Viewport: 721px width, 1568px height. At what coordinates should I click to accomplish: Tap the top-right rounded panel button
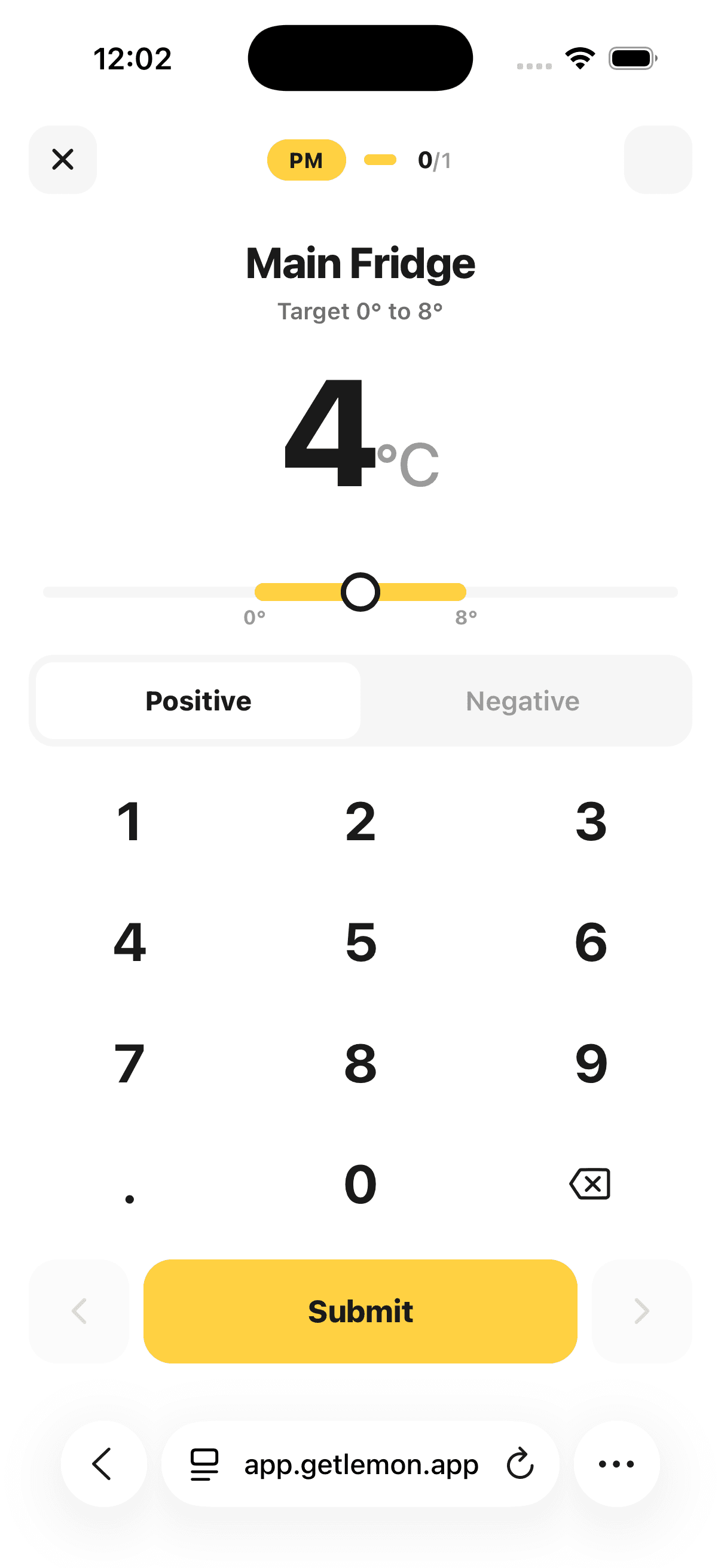(x=658, y=160)
